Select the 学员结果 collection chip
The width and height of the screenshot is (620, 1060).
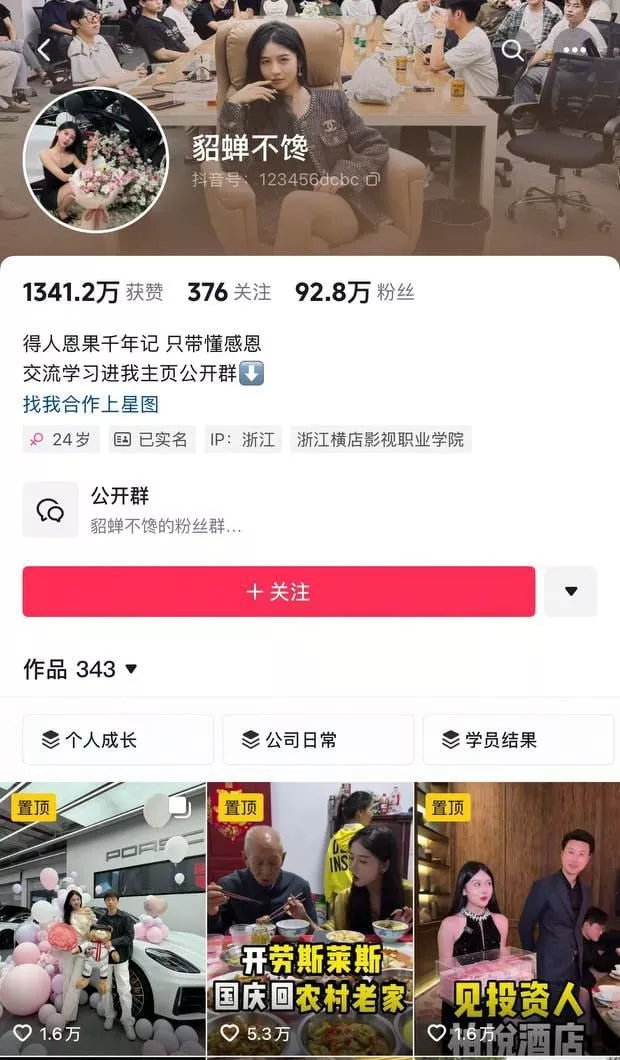(x=518, y=740)
